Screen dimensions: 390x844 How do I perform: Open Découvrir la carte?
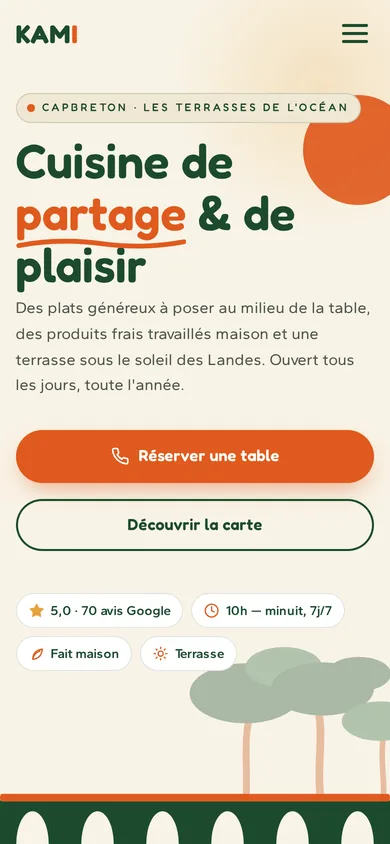click(x=195, y=525)
